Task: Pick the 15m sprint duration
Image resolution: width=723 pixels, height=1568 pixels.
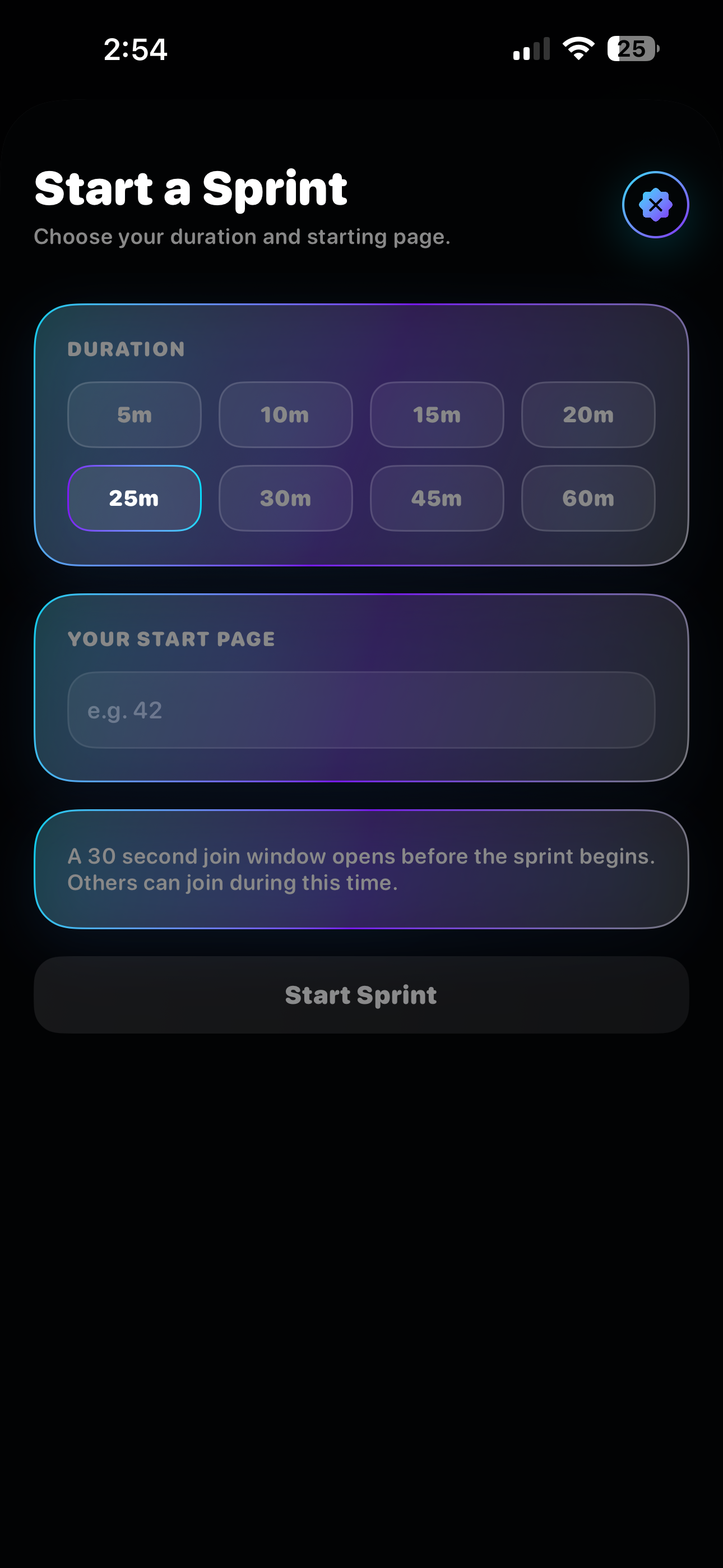Action: point(437,414)
